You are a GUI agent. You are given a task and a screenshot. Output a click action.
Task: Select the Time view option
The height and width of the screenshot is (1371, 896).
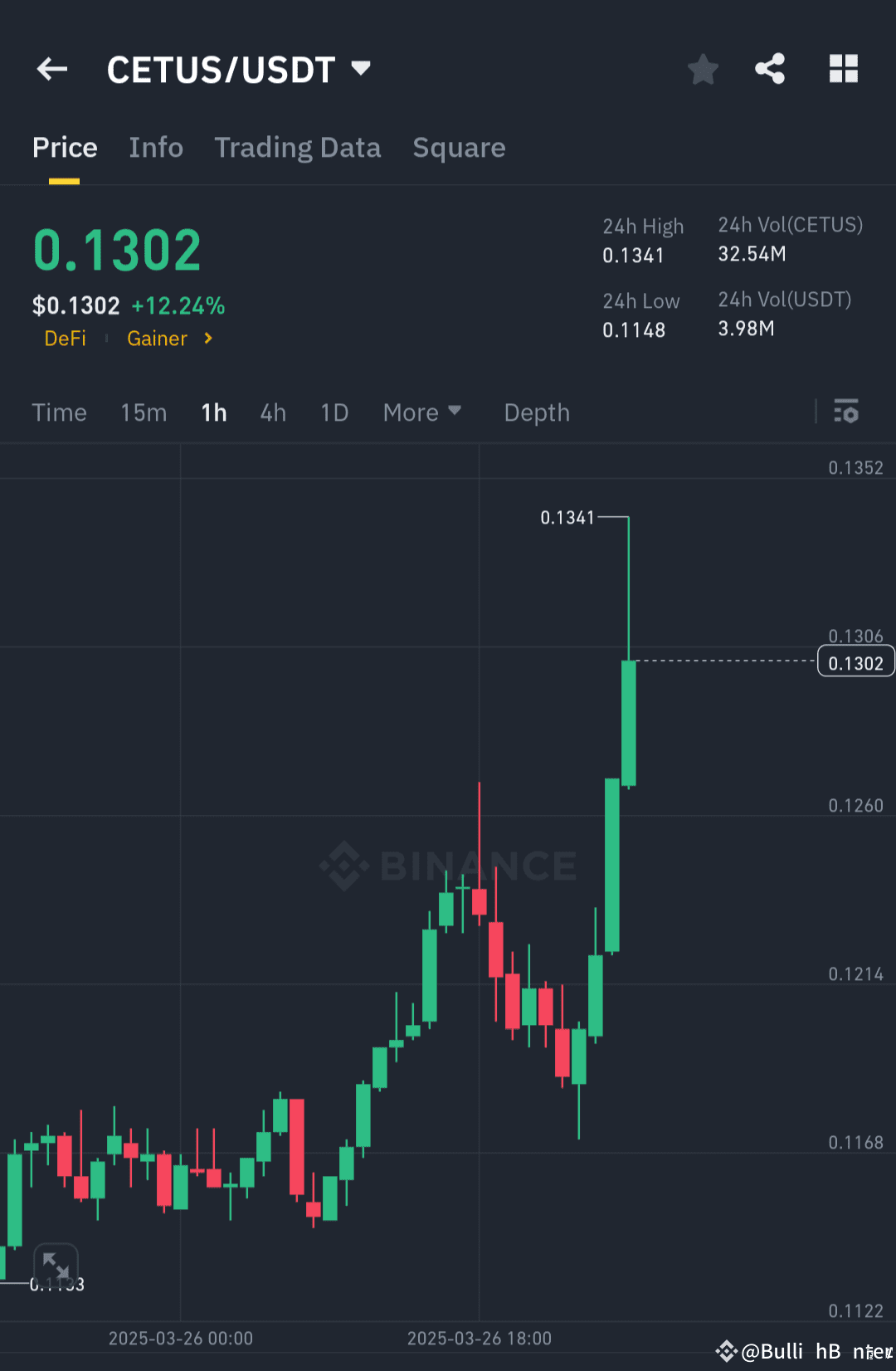tap(59, 412)
